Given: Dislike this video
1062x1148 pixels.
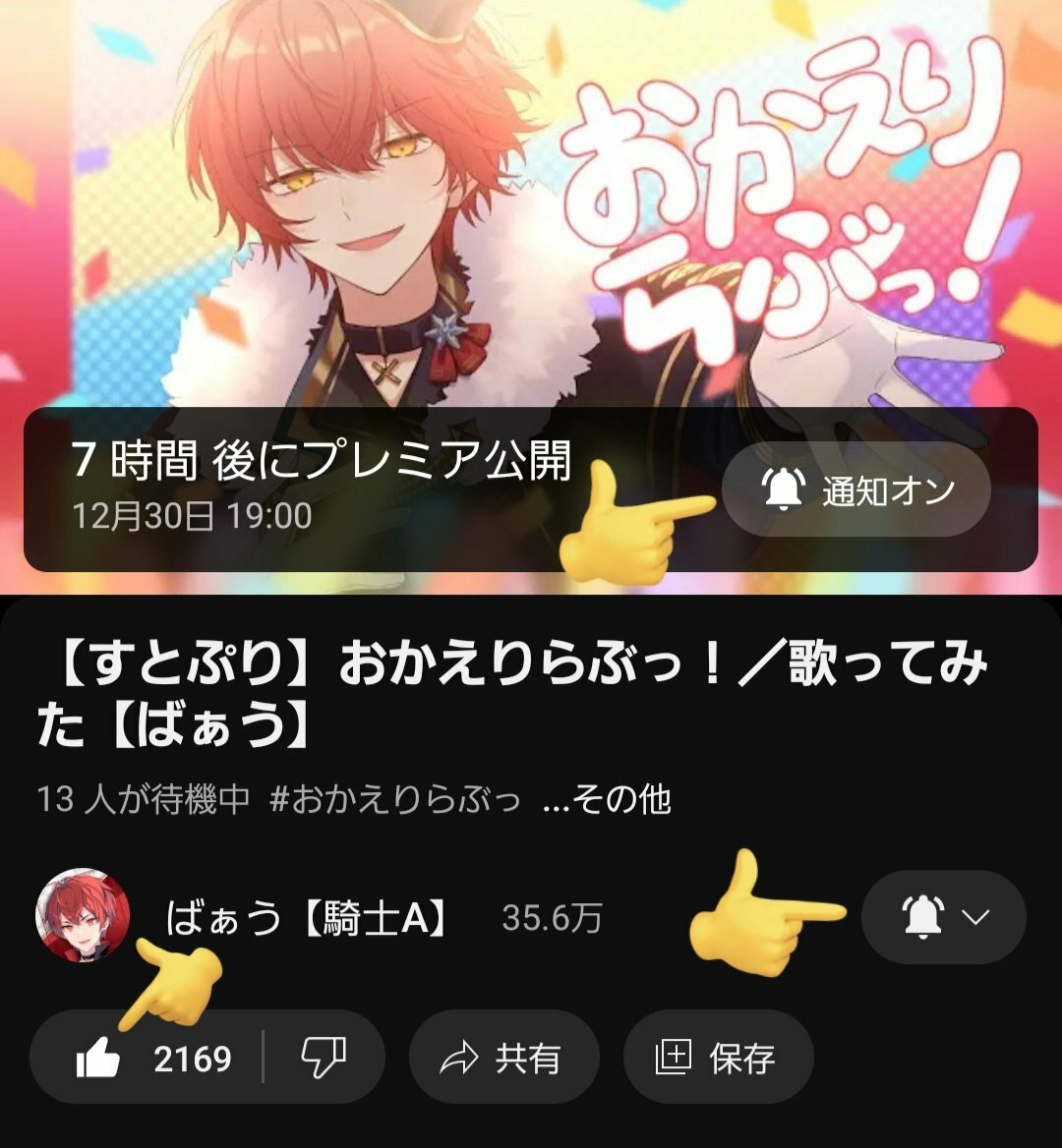Looking at the screenshot, I should 324,1058.
